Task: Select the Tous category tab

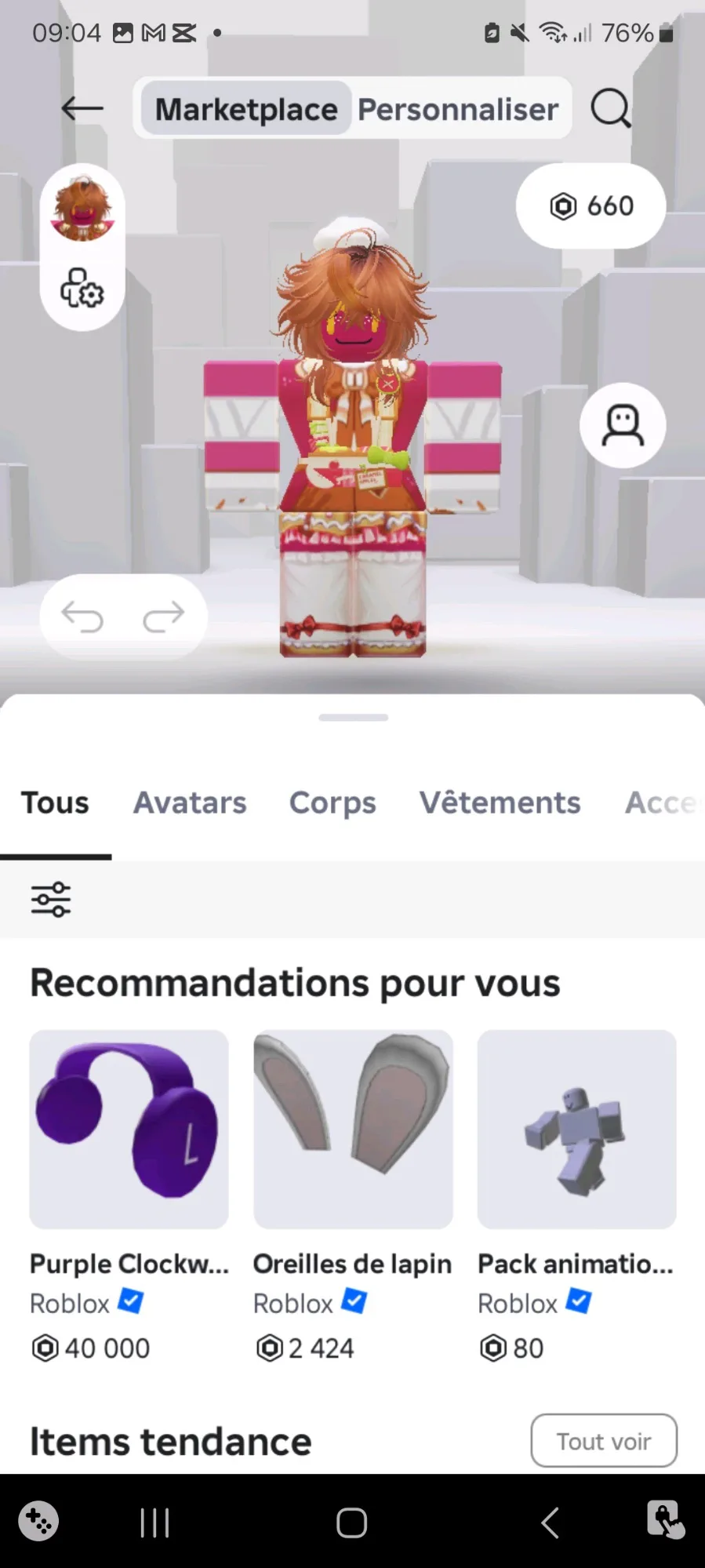Action: click(55, 803)
